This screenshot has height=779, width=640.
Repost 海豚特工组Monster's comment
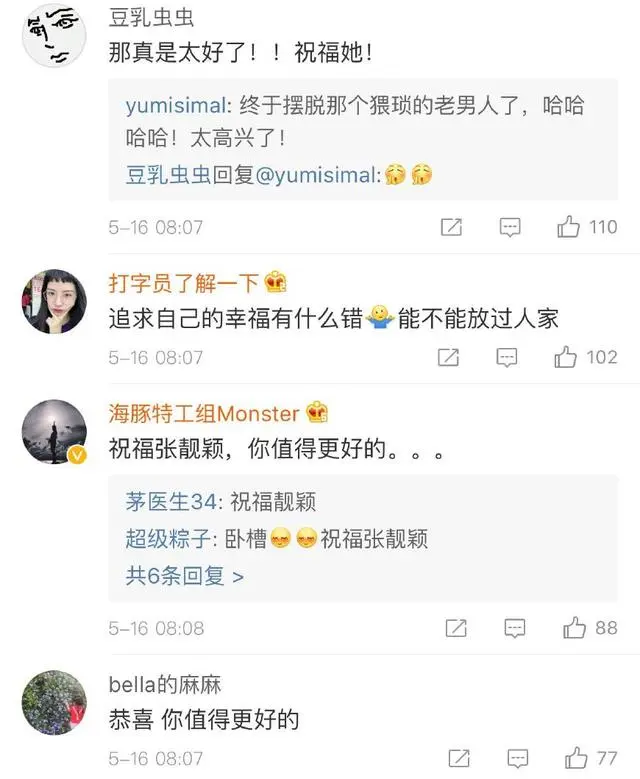click(x=455, y=628)
